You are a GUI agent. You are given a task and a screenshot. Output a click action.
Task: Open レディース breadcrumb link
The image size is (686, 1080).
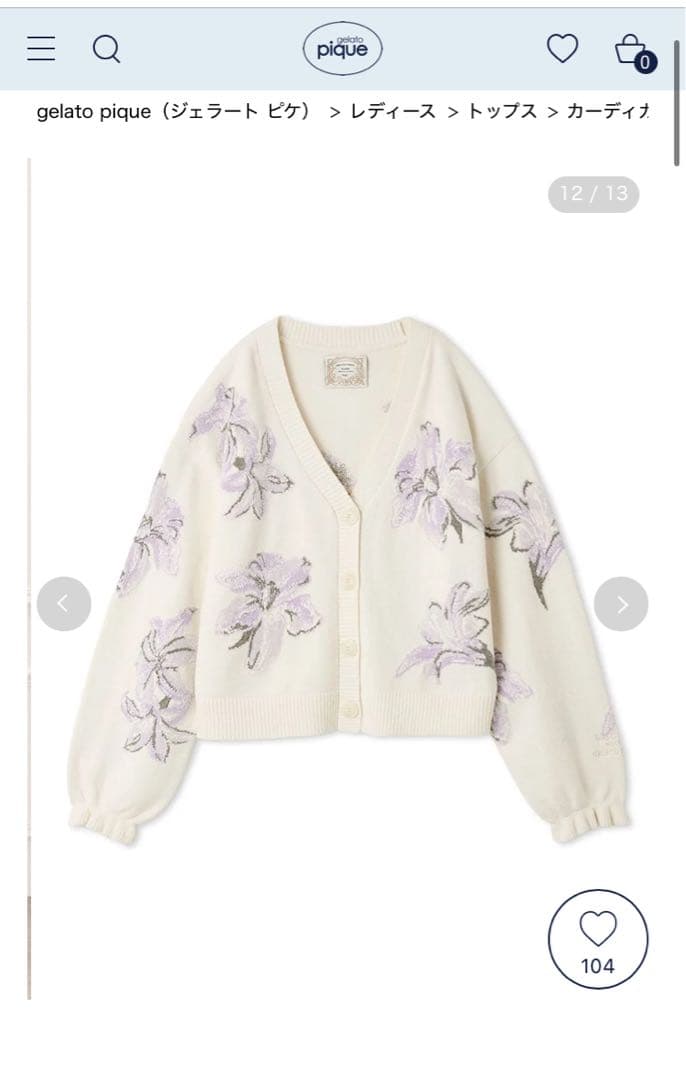tap(393, 111)
